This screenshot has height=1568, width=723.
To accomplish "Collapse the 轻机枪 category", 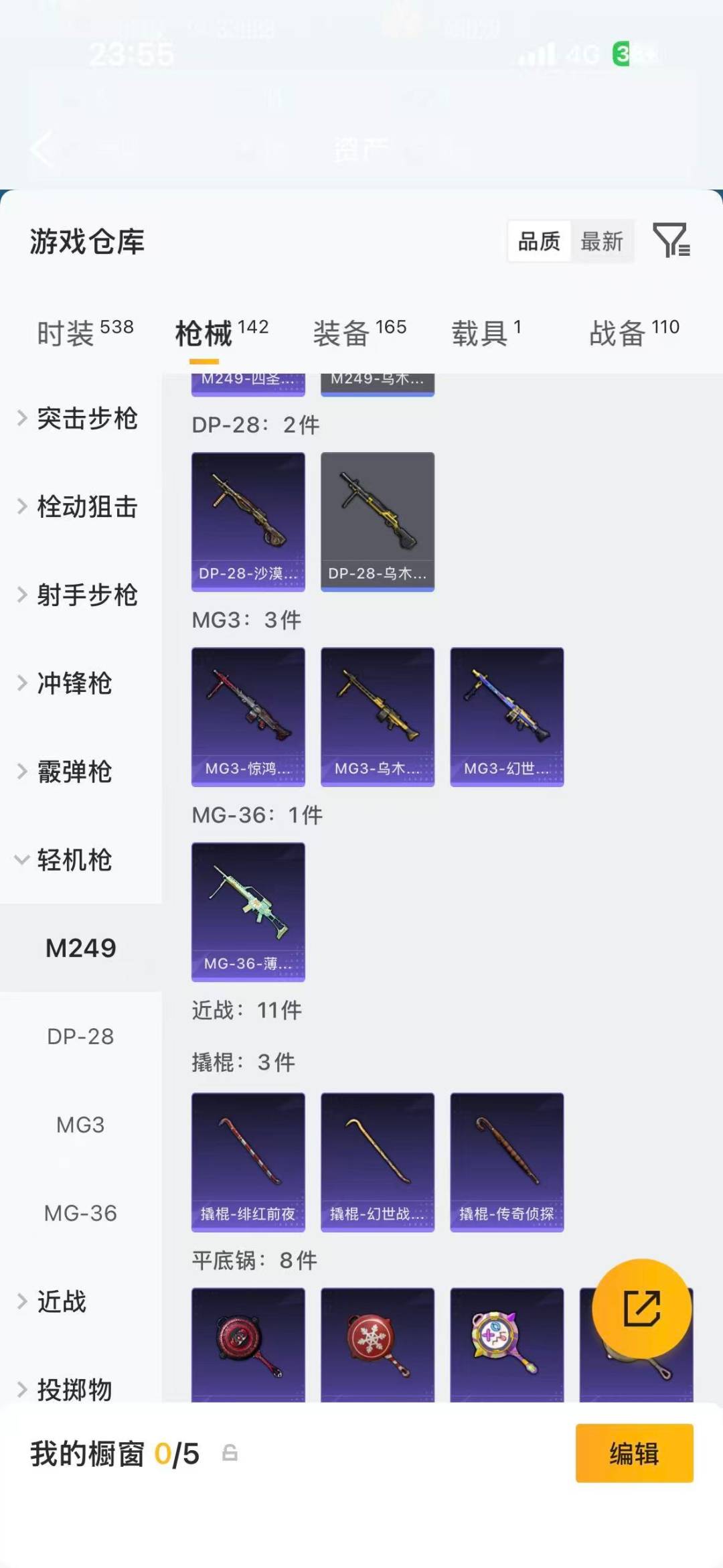I will click(74, 861).
